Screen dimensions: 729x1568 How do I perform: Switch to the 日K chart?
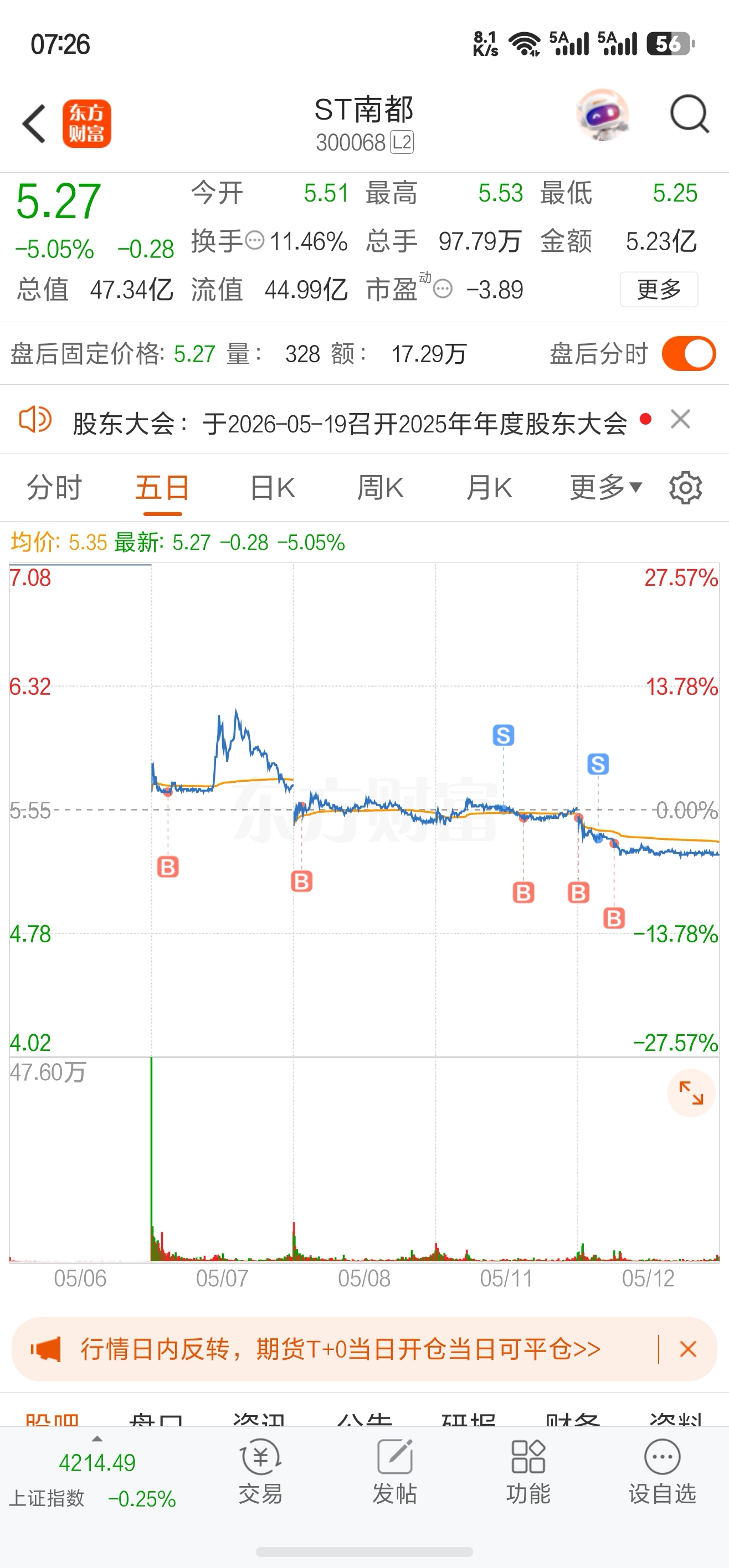(x=272, y=488)
